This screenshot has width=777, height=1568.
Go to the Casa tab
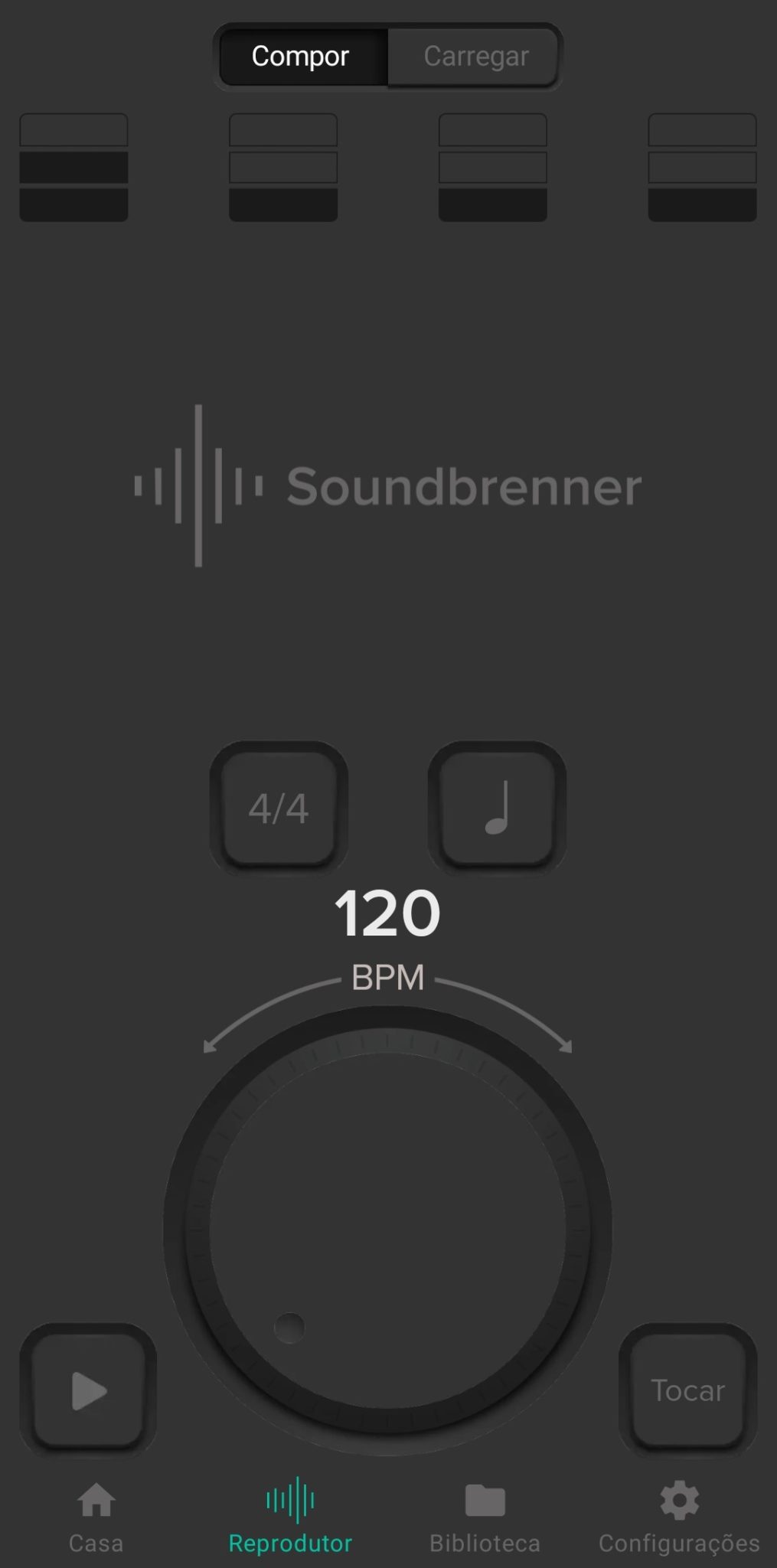[96, 1518]
